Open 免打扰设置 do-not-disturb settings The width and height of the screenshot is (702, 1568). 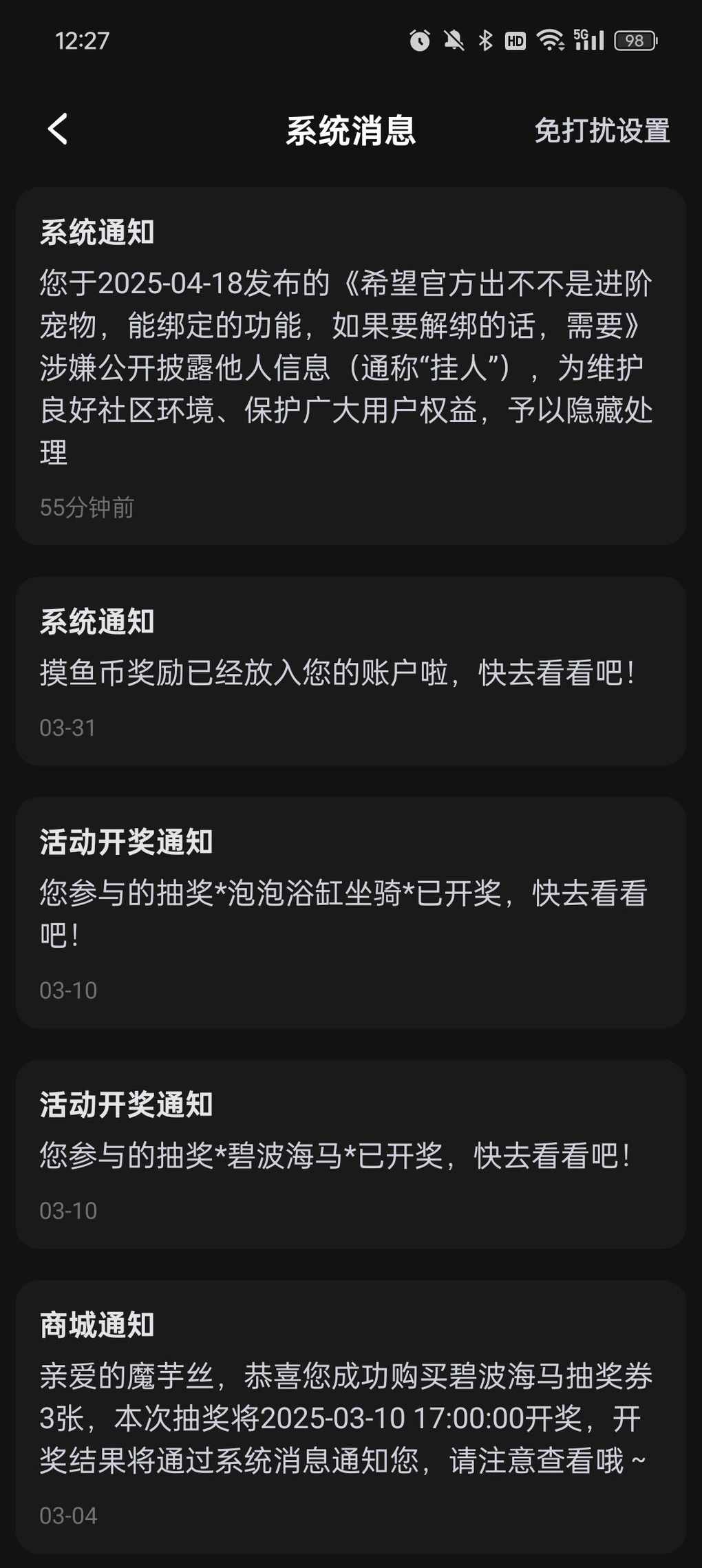coord(602,130)
